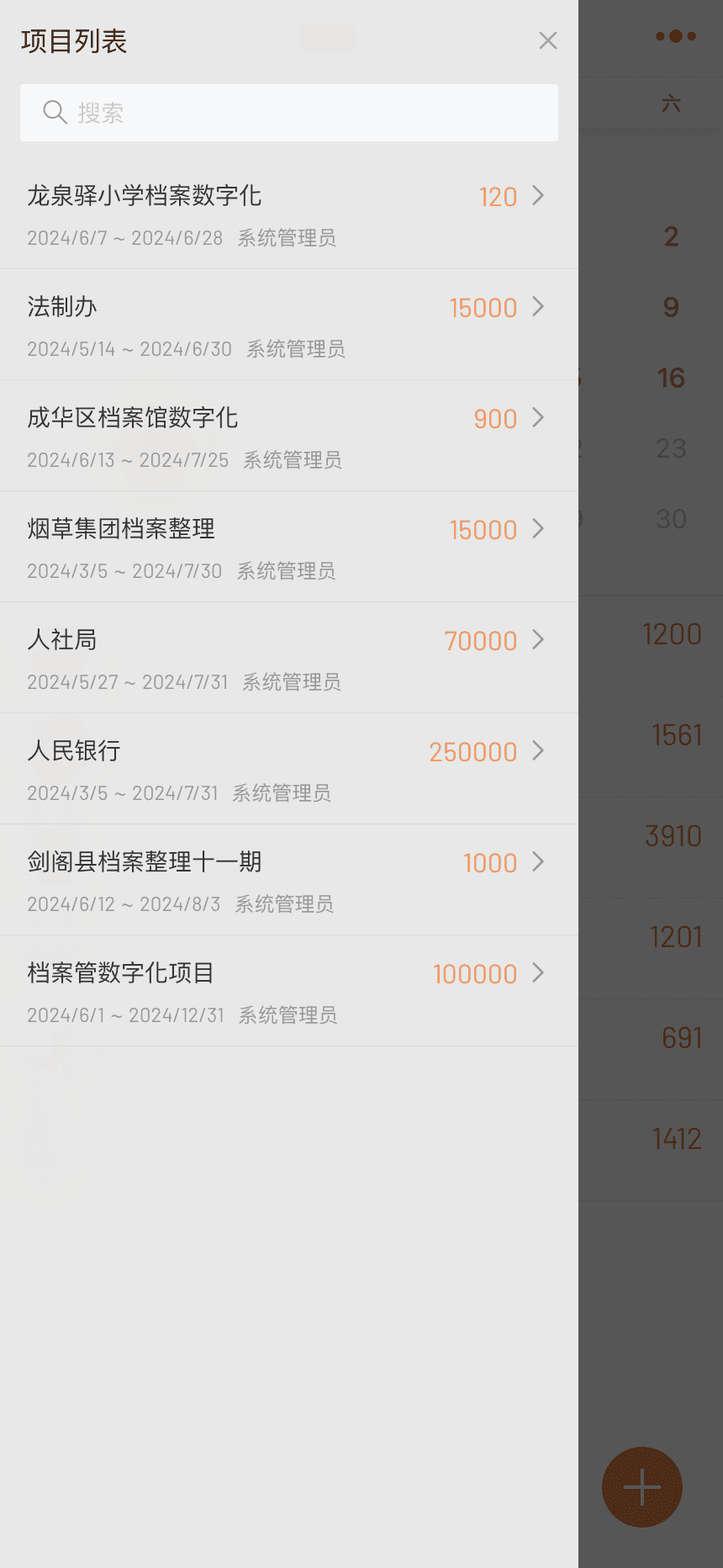Viewport: 723px width, 1568px height.
Task: Tap the chevron next to 成华区档案馆数字化
Action: [538, 418]
